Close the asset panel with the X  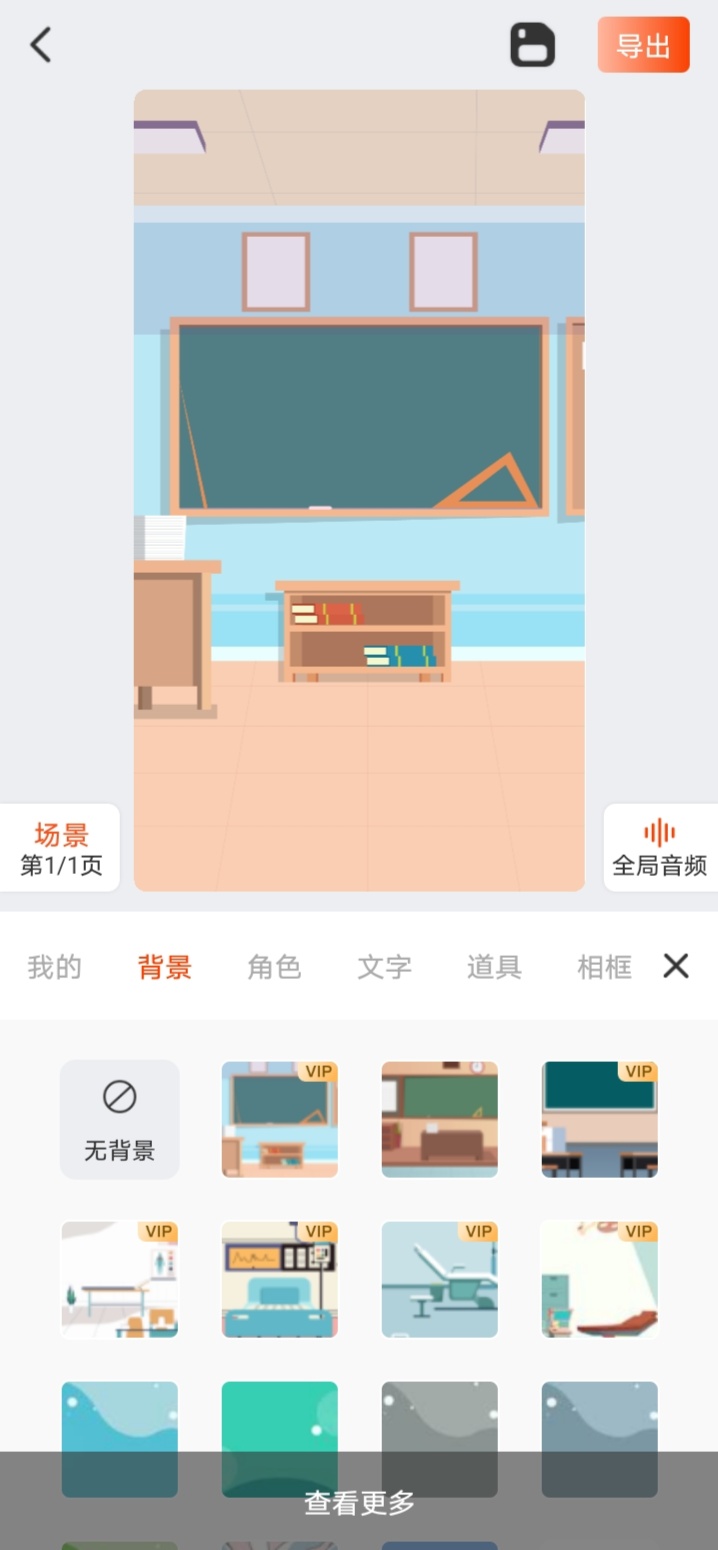[676, 966]
